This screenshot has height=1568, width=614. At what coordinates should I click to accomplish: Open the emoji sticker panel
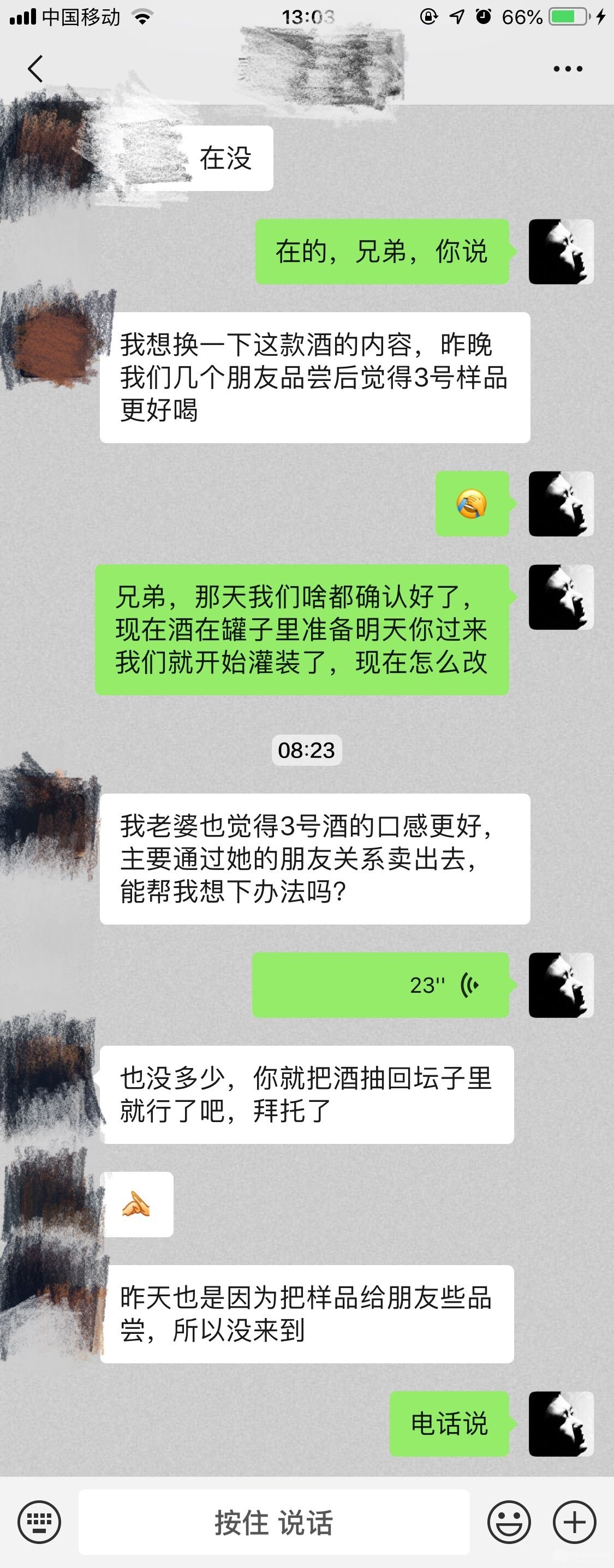coord(509,1522)
